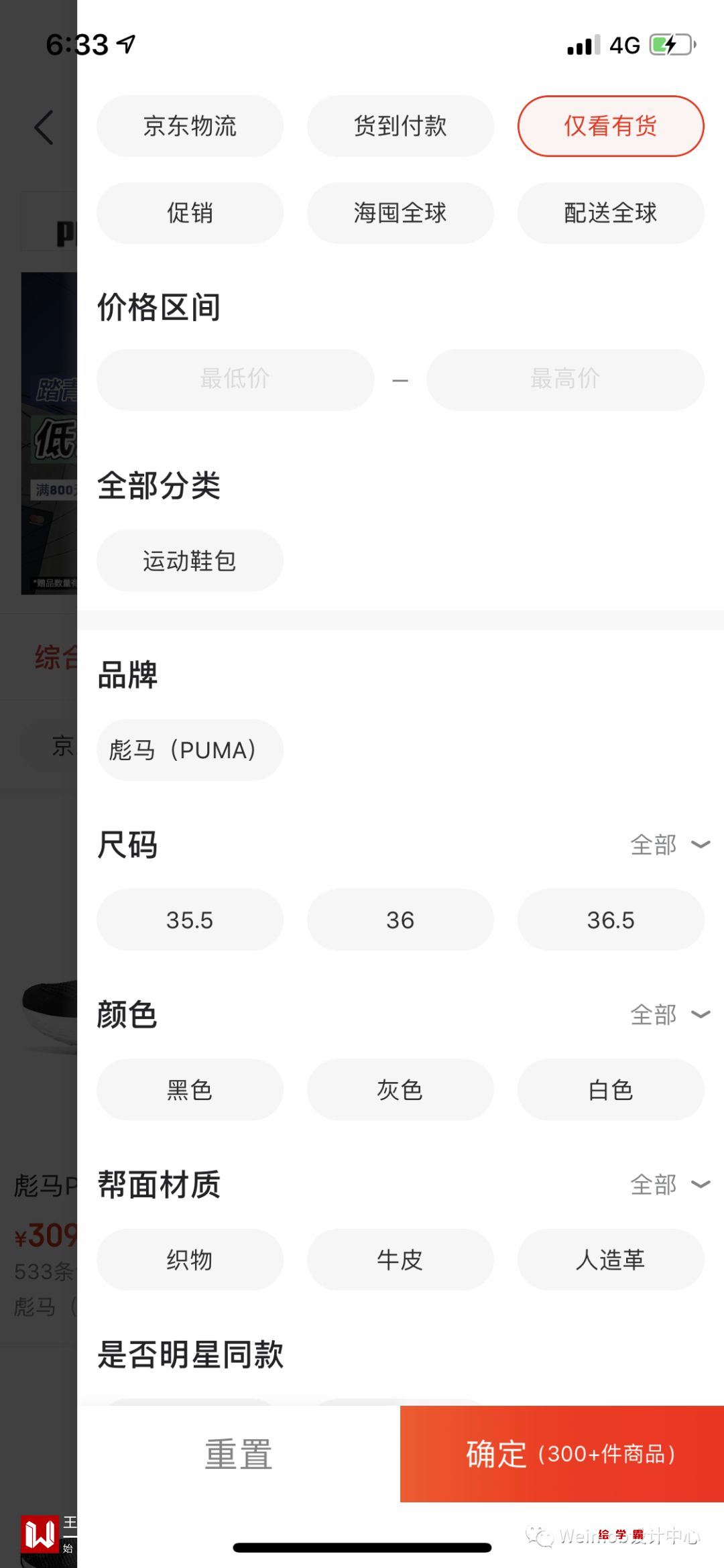Confirm filters with 确定 button

point(562,1453)
